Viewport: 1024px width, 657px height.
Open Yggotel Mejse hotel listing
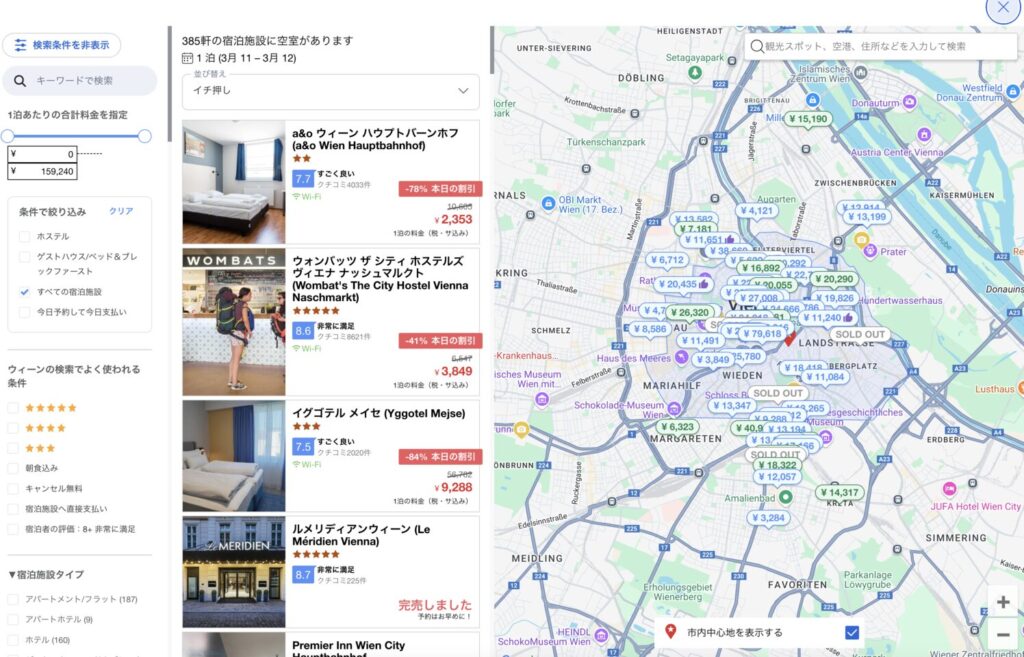coord(378,414)
